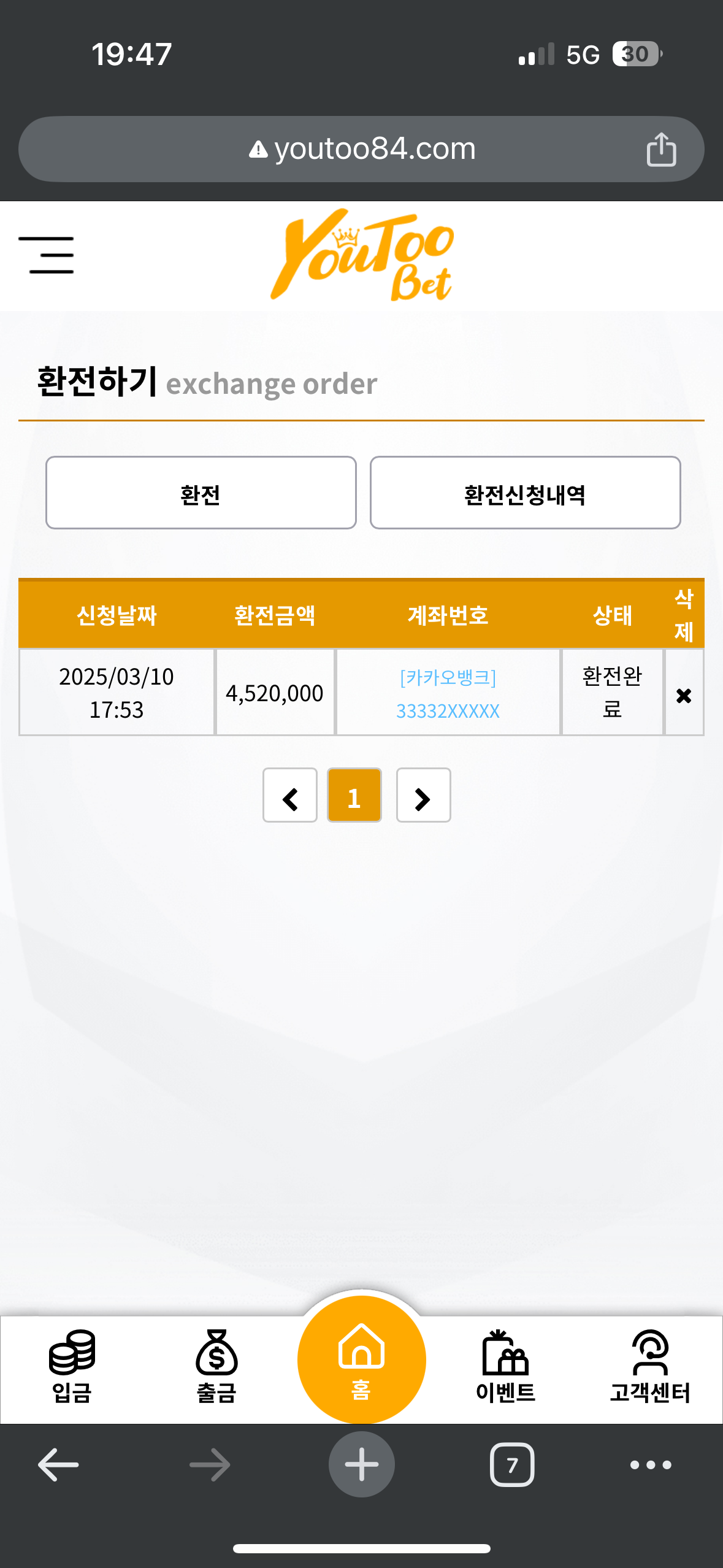Open the hamburger drawer menu
The height and width of the screenshot is (1568, 723).
point(46,255)
